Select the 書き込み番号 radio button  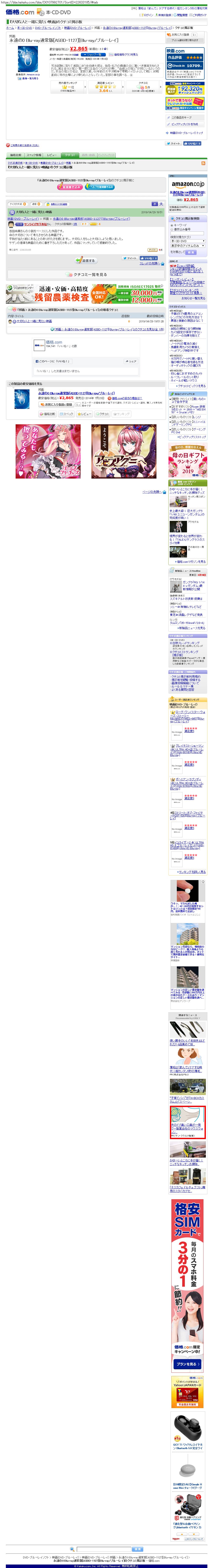(172, 230)
